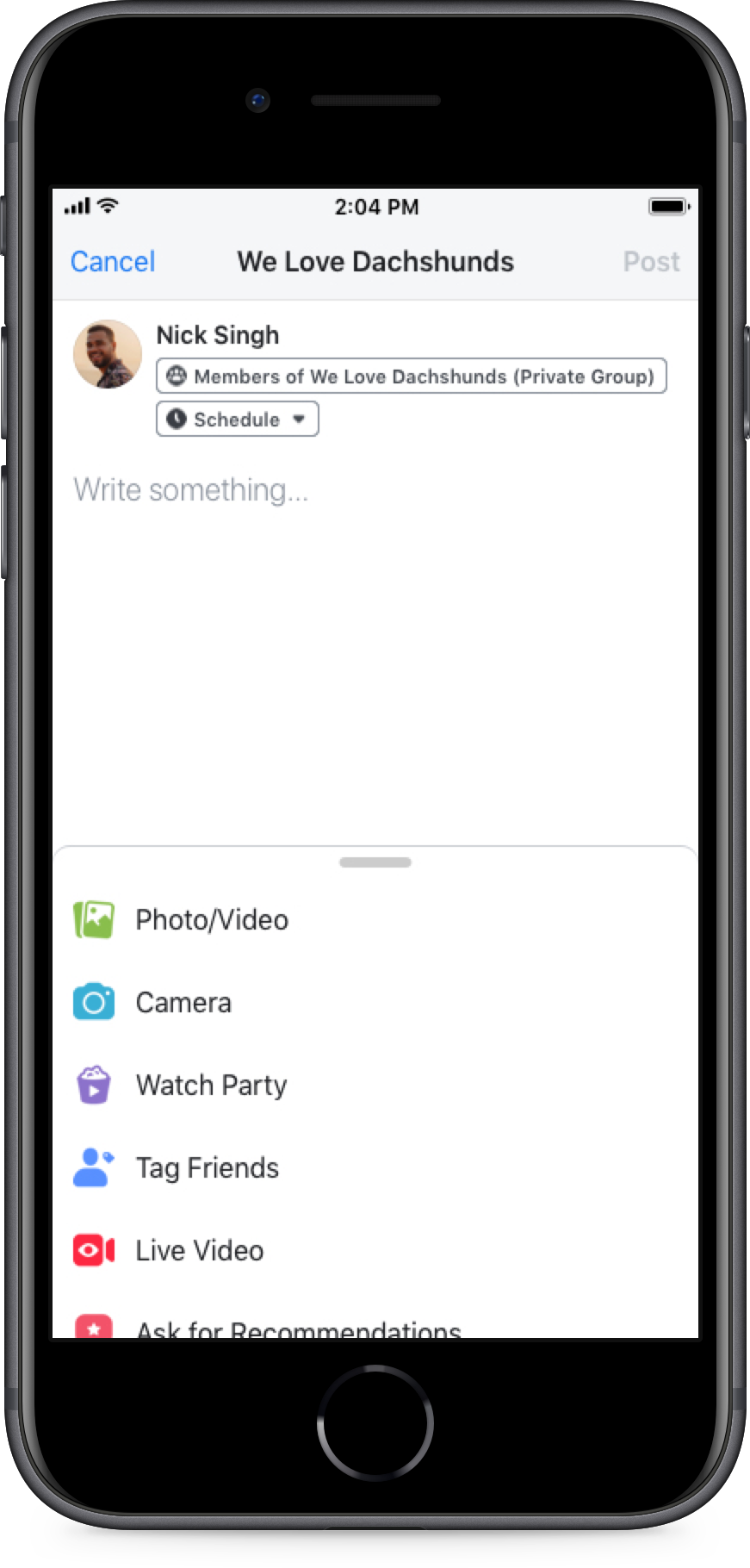
Task: Cancel the new group post
Action: point(113,261)
